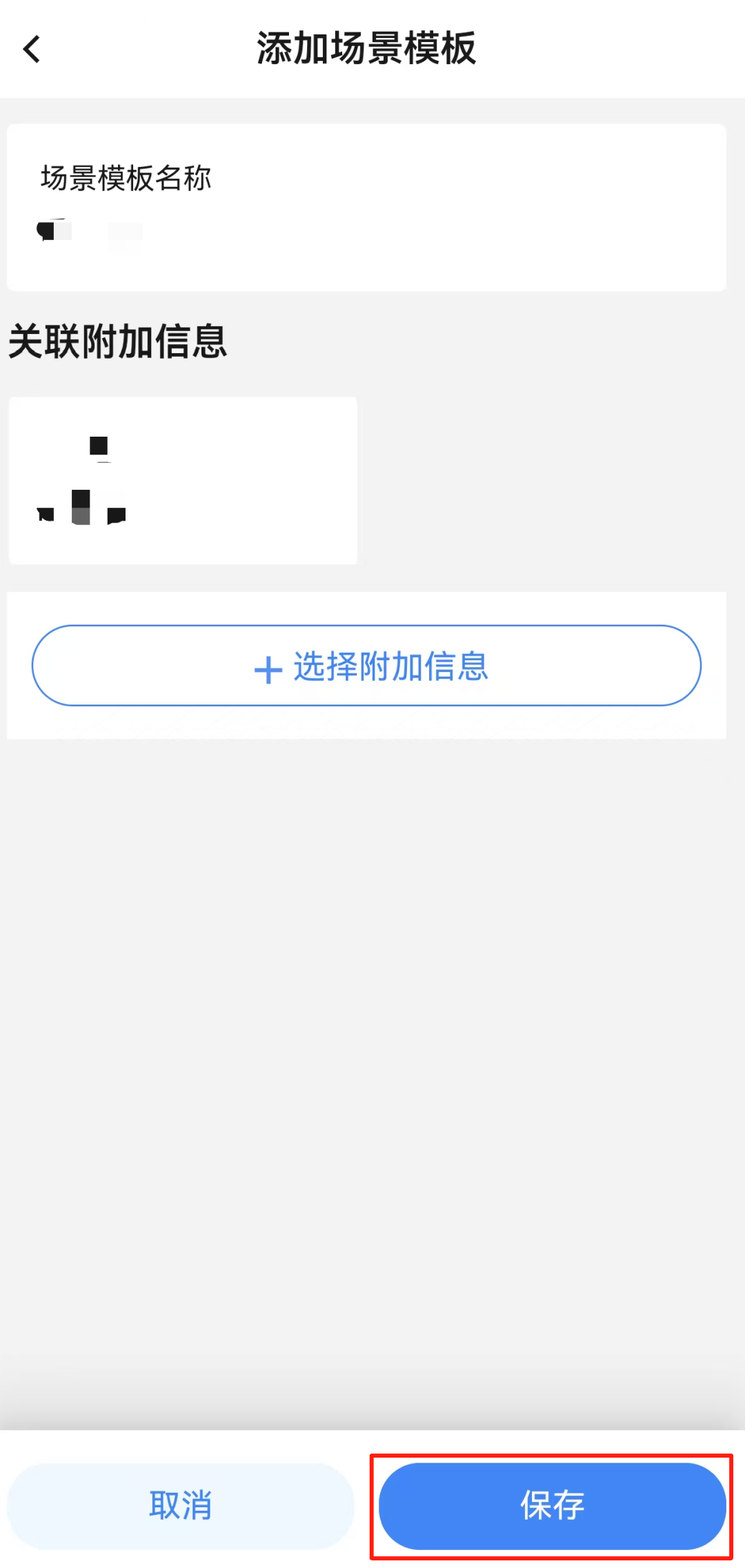Screen dimensions: 745x1568
Task: Tap 选择附加信息 to add info
Action: [x=366, y=666]
